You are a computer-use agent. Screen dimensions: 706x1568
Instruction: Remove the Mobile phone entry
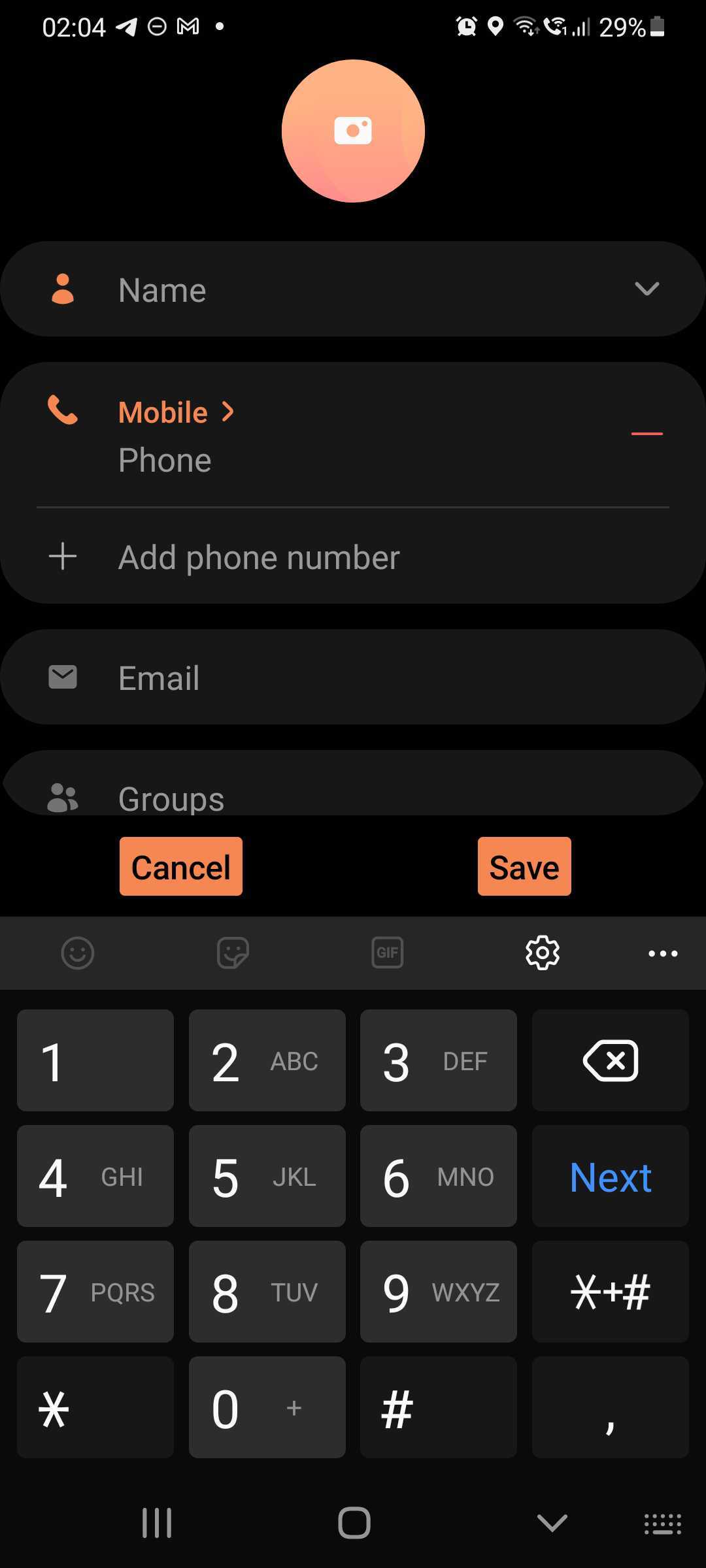(x=647, y=433)
